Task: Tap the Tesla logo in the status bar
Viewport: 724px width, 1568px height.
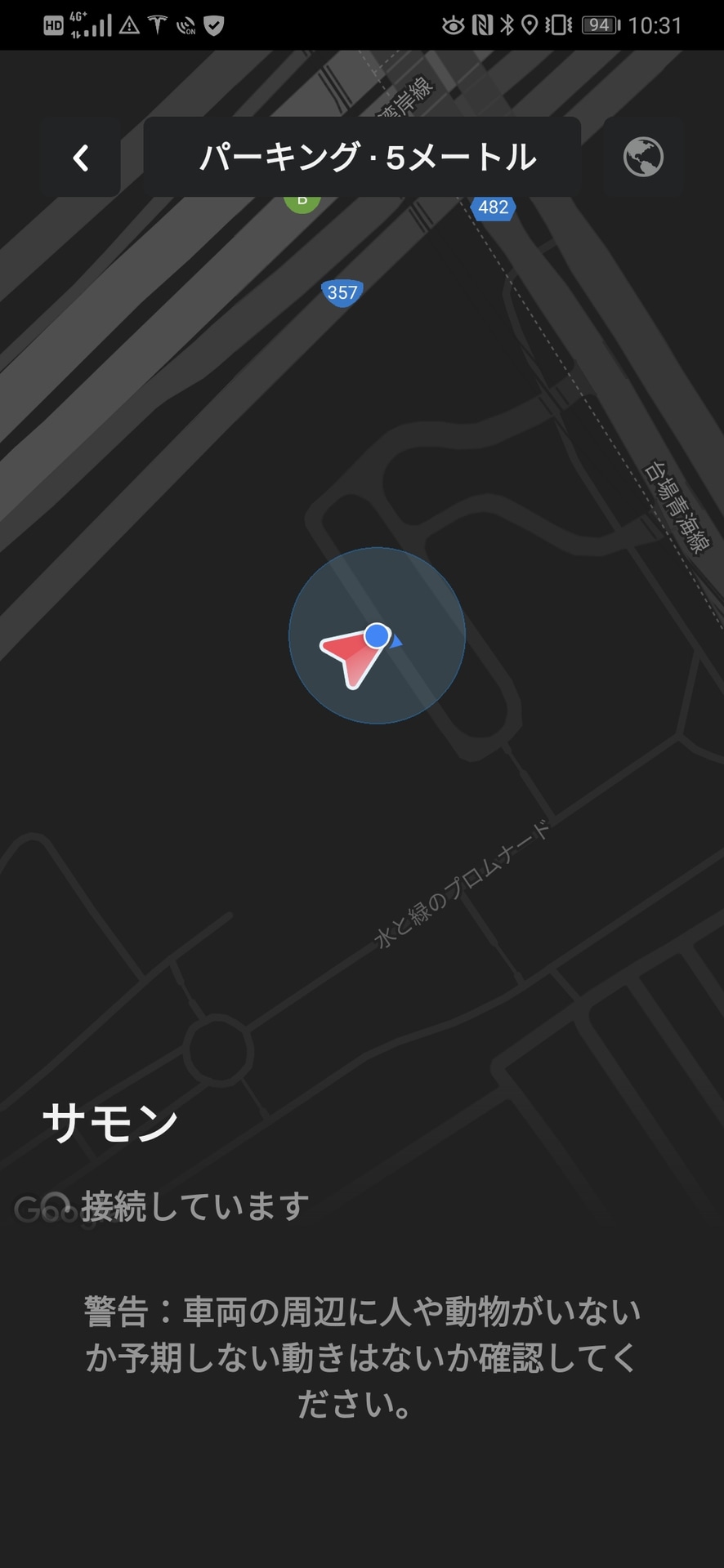Action: 158,24
